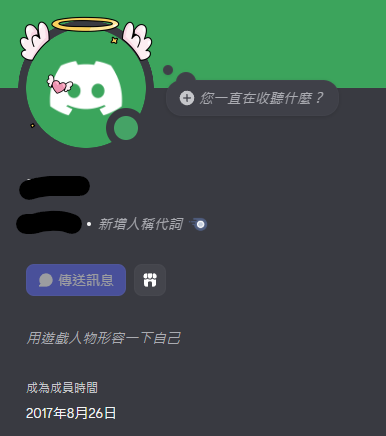
Task: Tap 新增人稱代詞 to add pronouns
Action: pos(140,224)
